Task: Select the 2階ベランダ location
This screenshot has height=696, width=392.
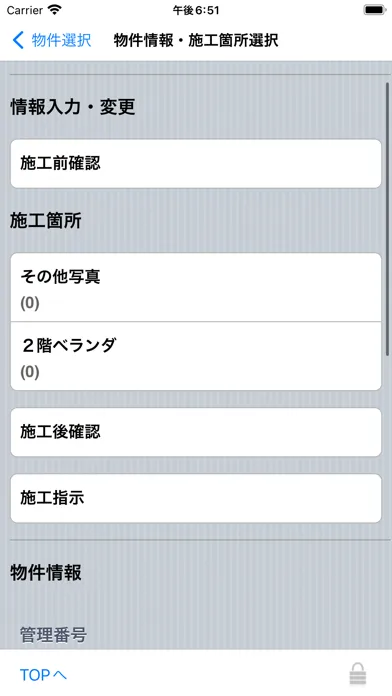Action: pyautogui.click(x=196, y=356)
